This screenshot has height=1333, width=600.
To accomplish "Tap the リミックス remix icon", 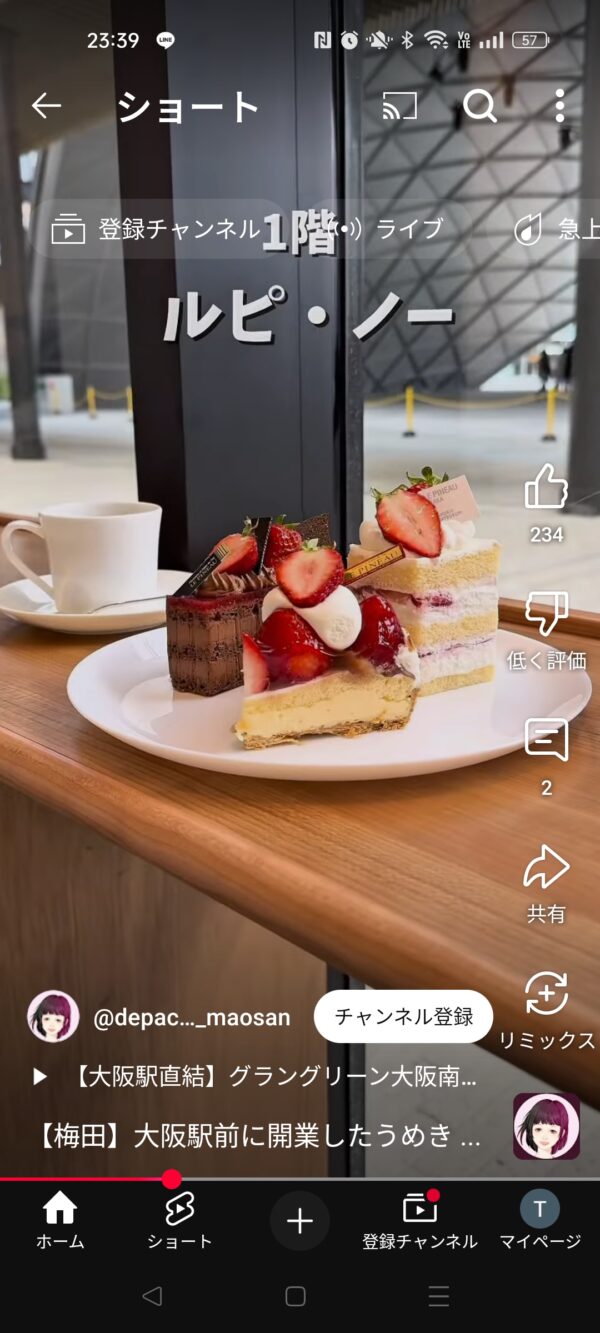I will pos(546,994).
